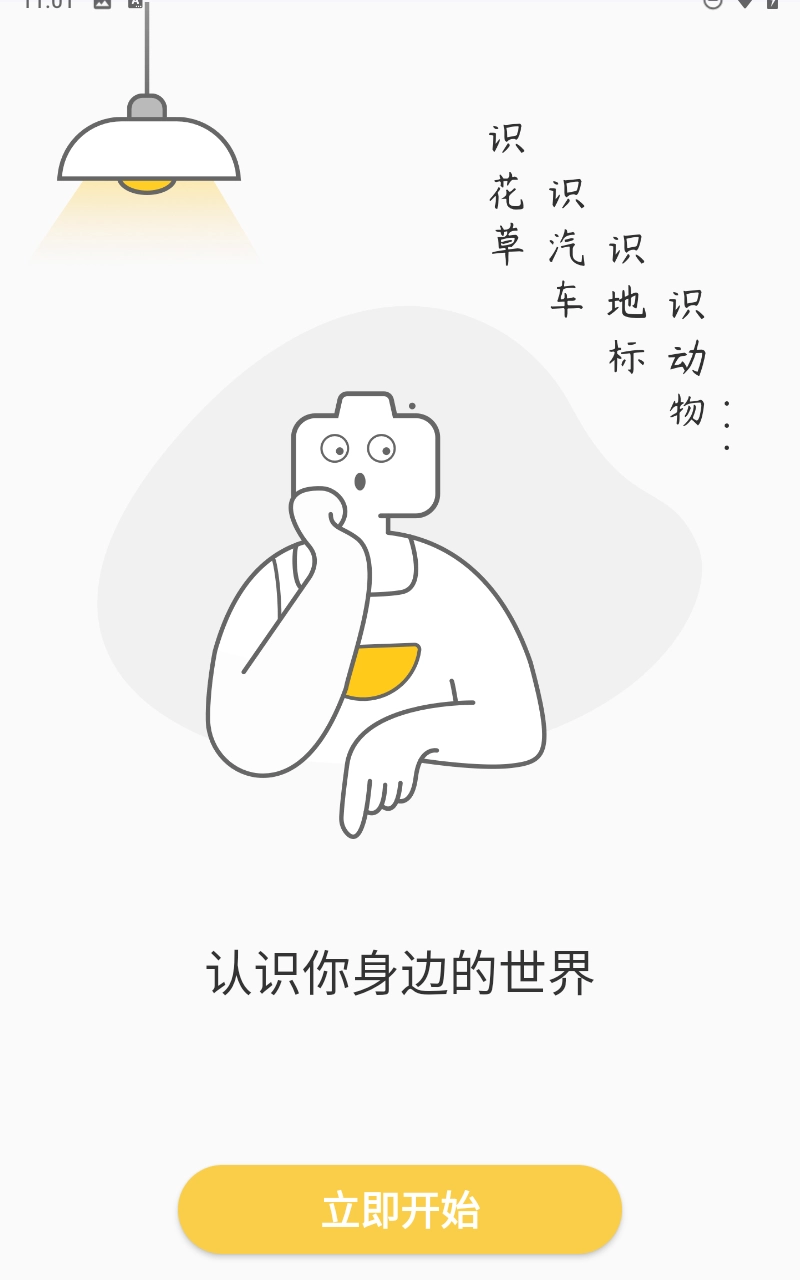This screenshot has width=800, height=1280.
Task: Tap the robot's camera lens eyes
Action: coord(358,450)
